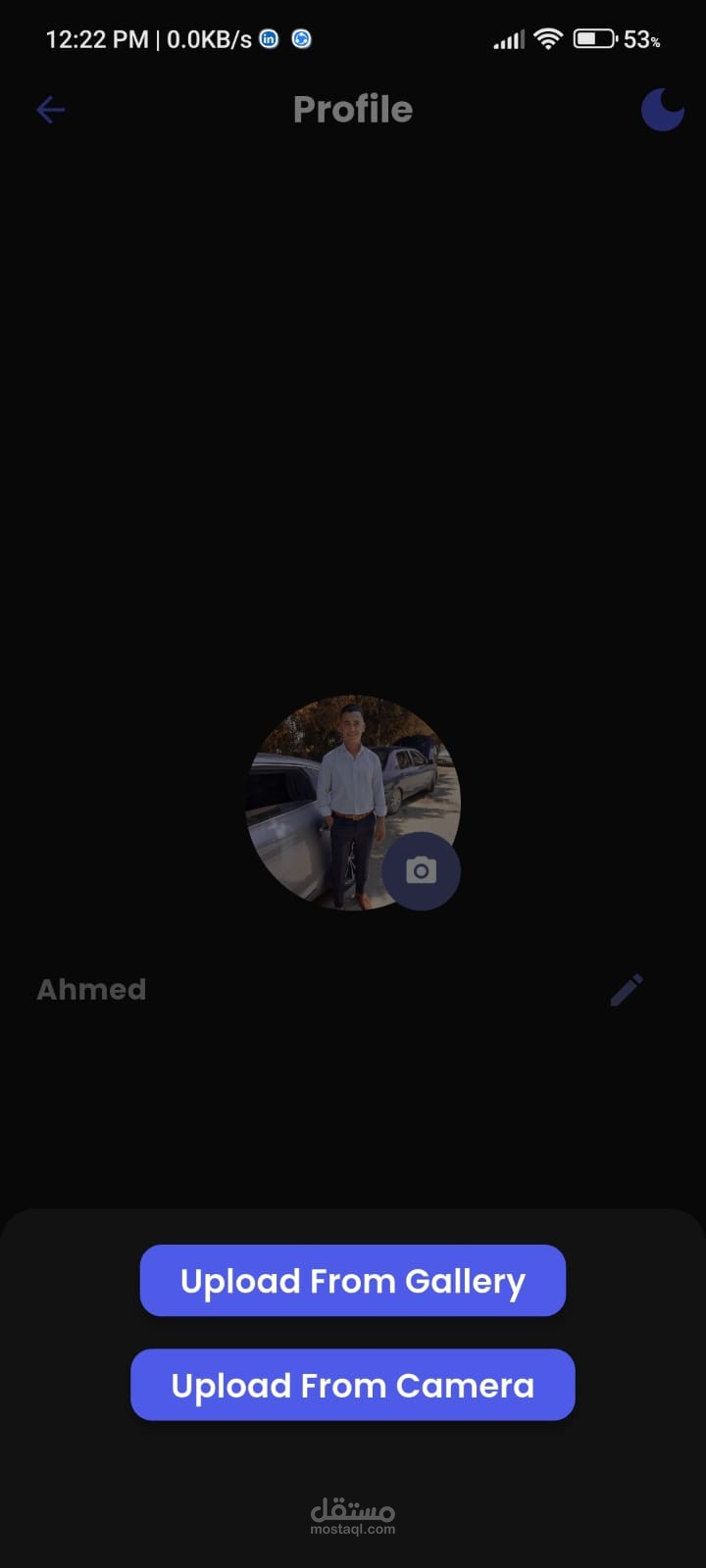Go back with the arrow icon
The height and width of the screenshot is (1568, 706).
tap(50, 110)
